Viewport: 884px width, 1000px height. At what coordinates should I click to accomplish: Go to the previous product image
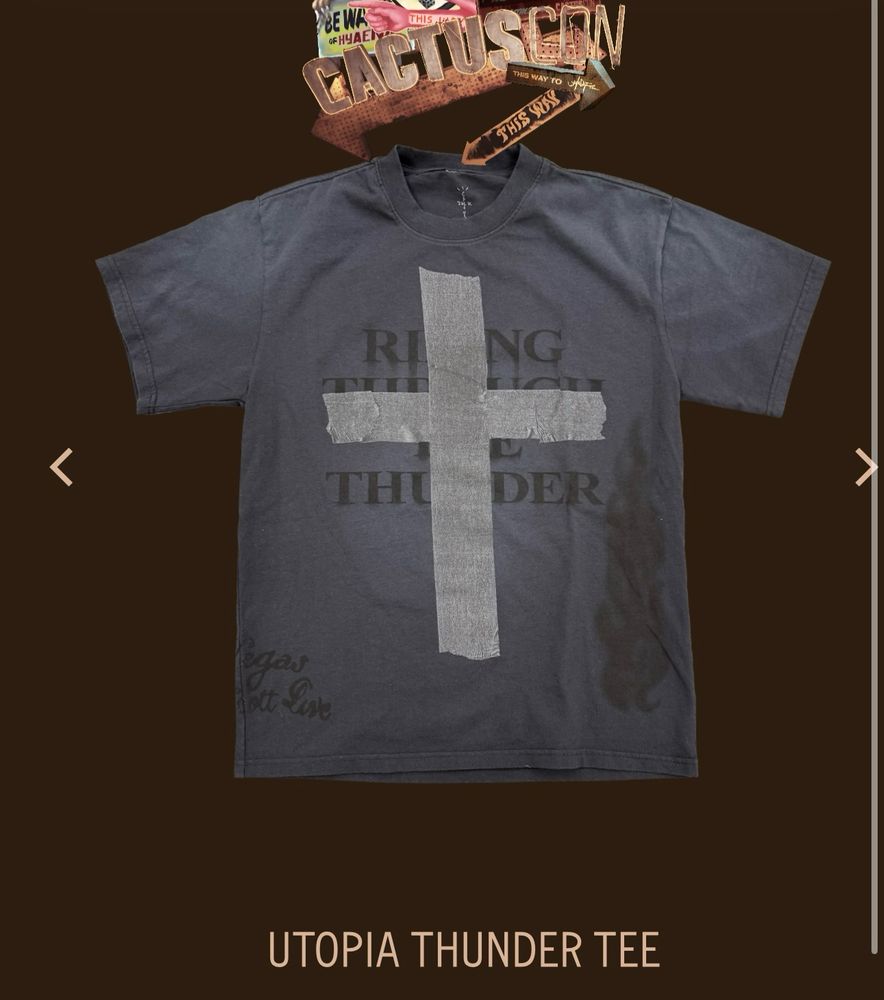point(62,467)
